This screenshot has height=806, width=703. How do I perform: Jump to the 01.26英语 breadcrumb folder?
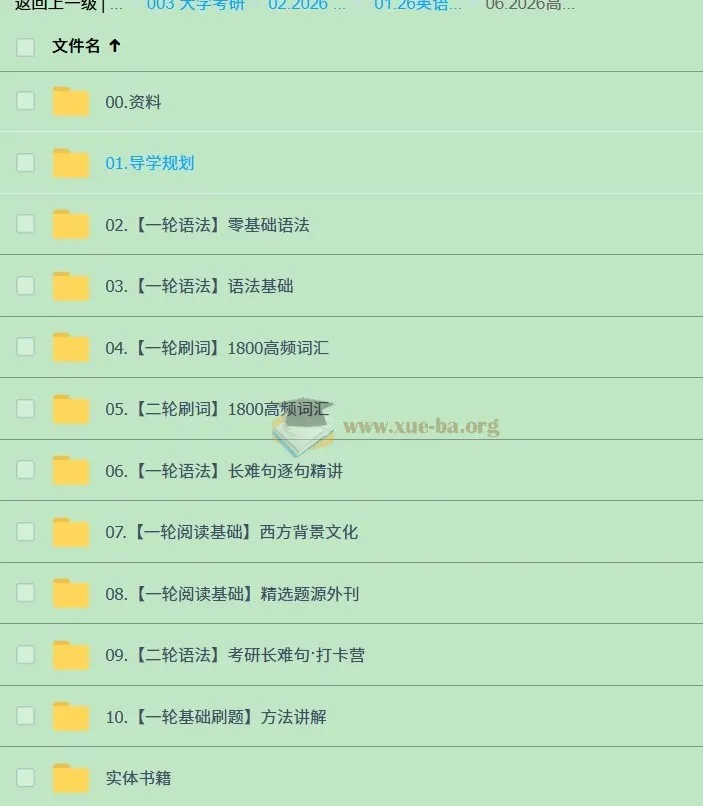pos(417,5)
